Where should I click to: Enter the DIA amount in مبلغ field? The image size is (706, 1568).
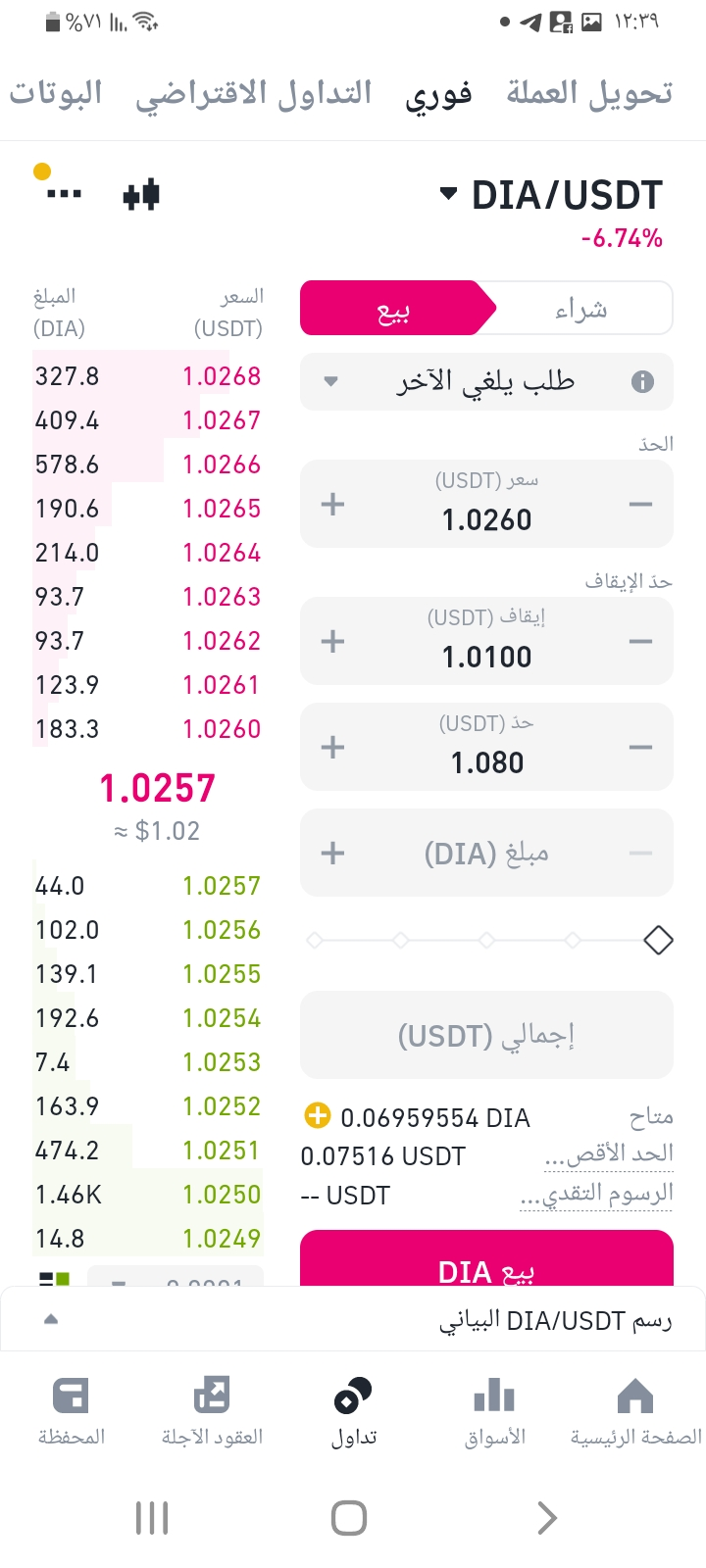(x=486, y=854)
